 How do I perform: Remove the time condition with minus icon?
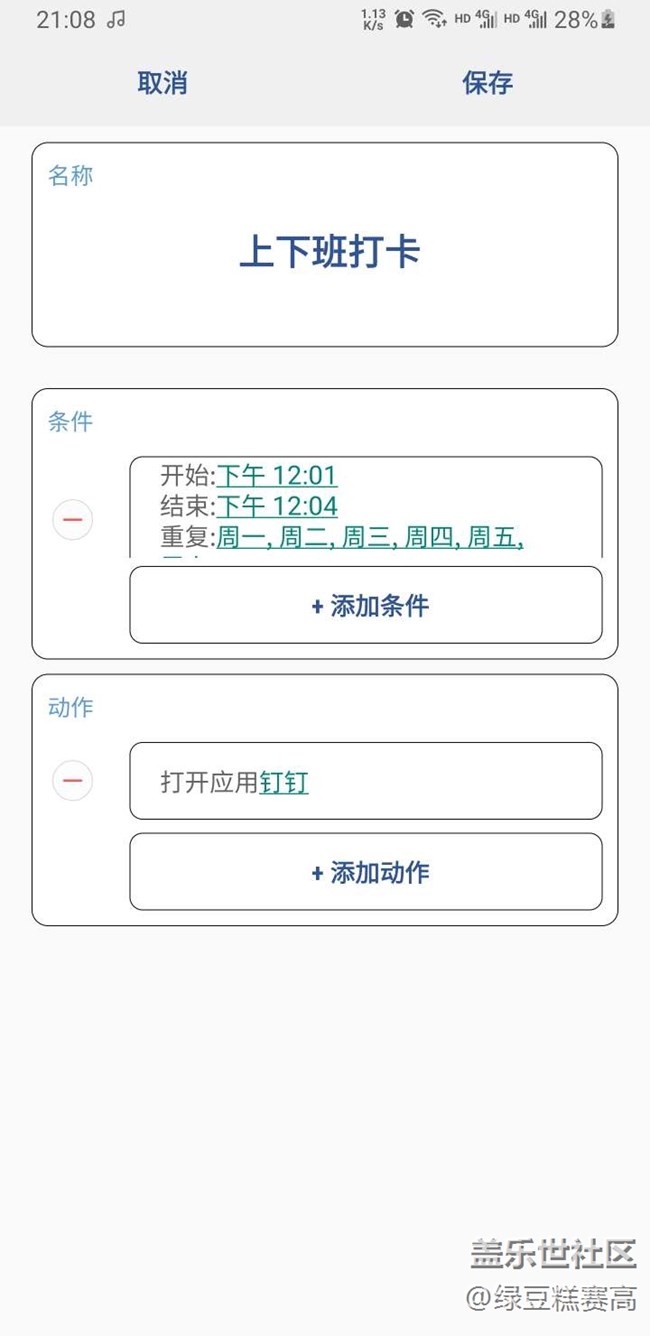click(x=73, y=519)
